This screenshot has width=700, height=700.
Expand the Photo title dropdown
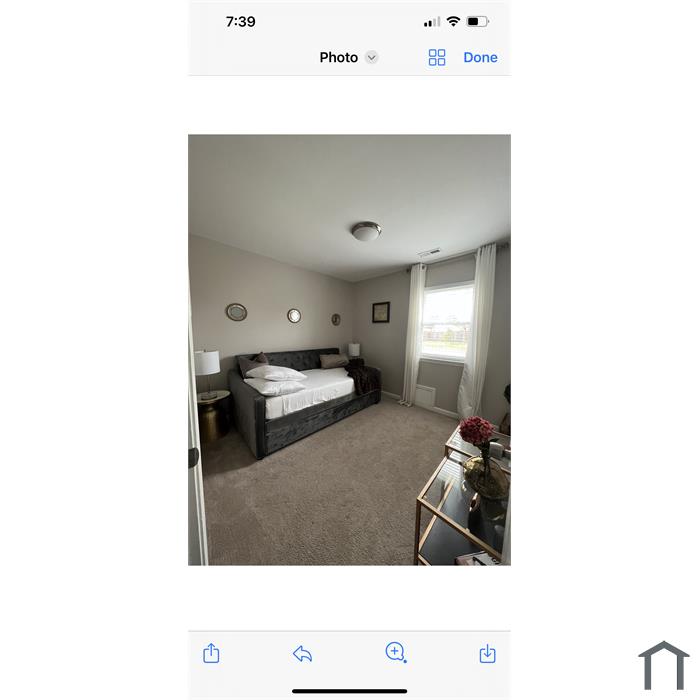click(371, 58)
